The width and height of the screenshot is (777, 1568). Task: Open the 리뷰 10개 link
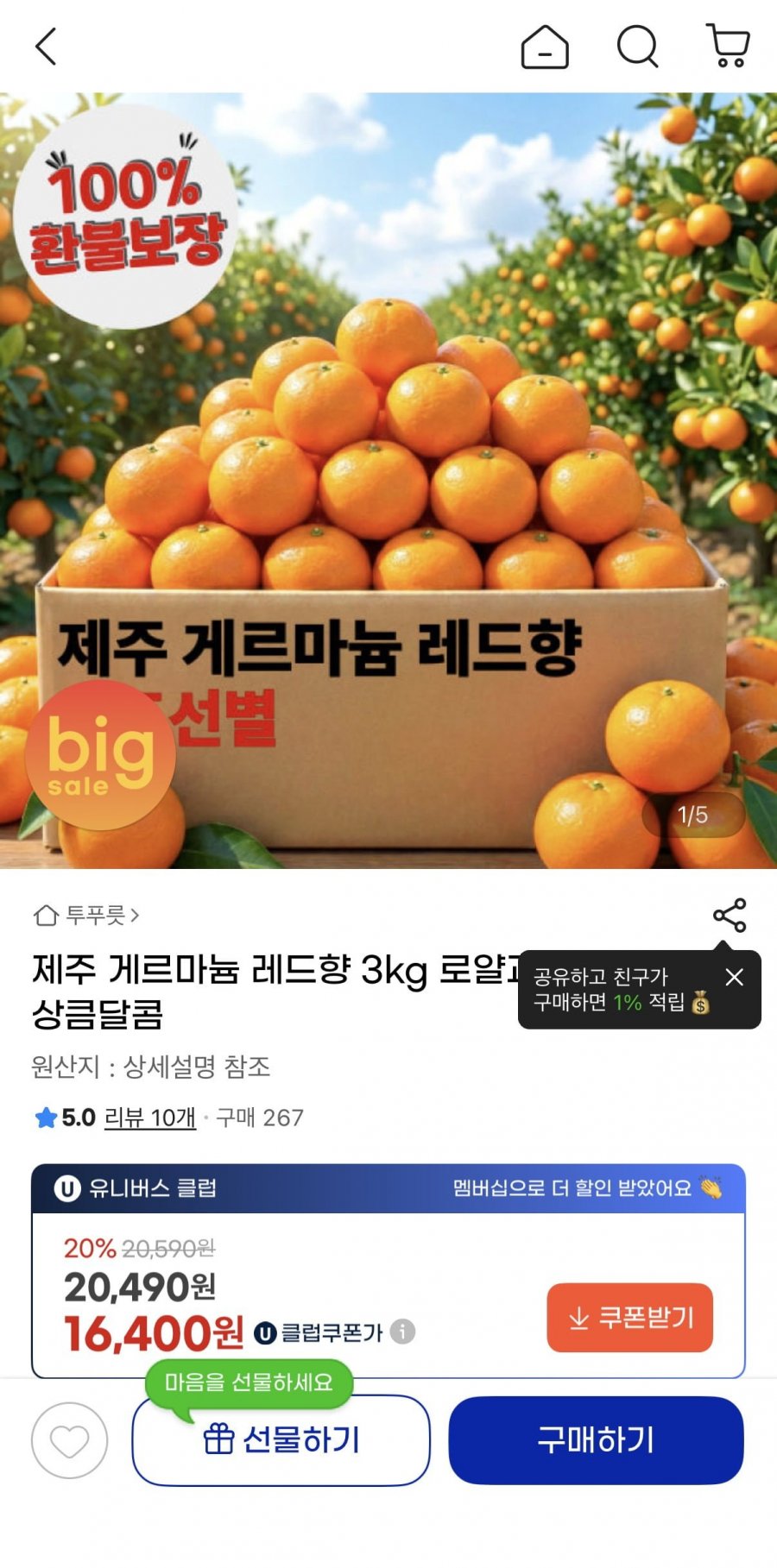pos(150,1118)
